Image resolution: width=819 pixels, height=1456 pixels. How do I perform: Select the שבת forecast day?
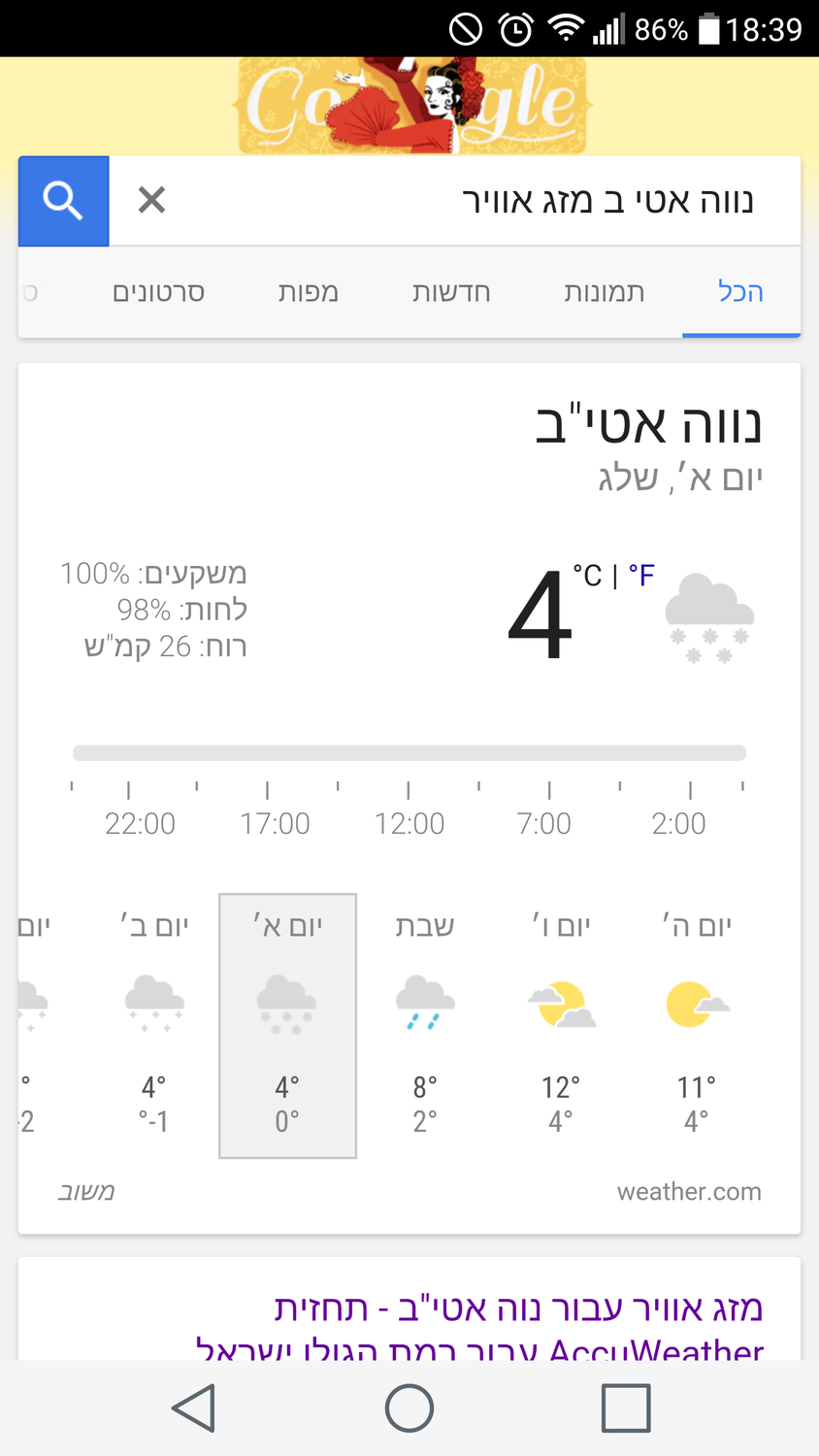click(424, 1024)
